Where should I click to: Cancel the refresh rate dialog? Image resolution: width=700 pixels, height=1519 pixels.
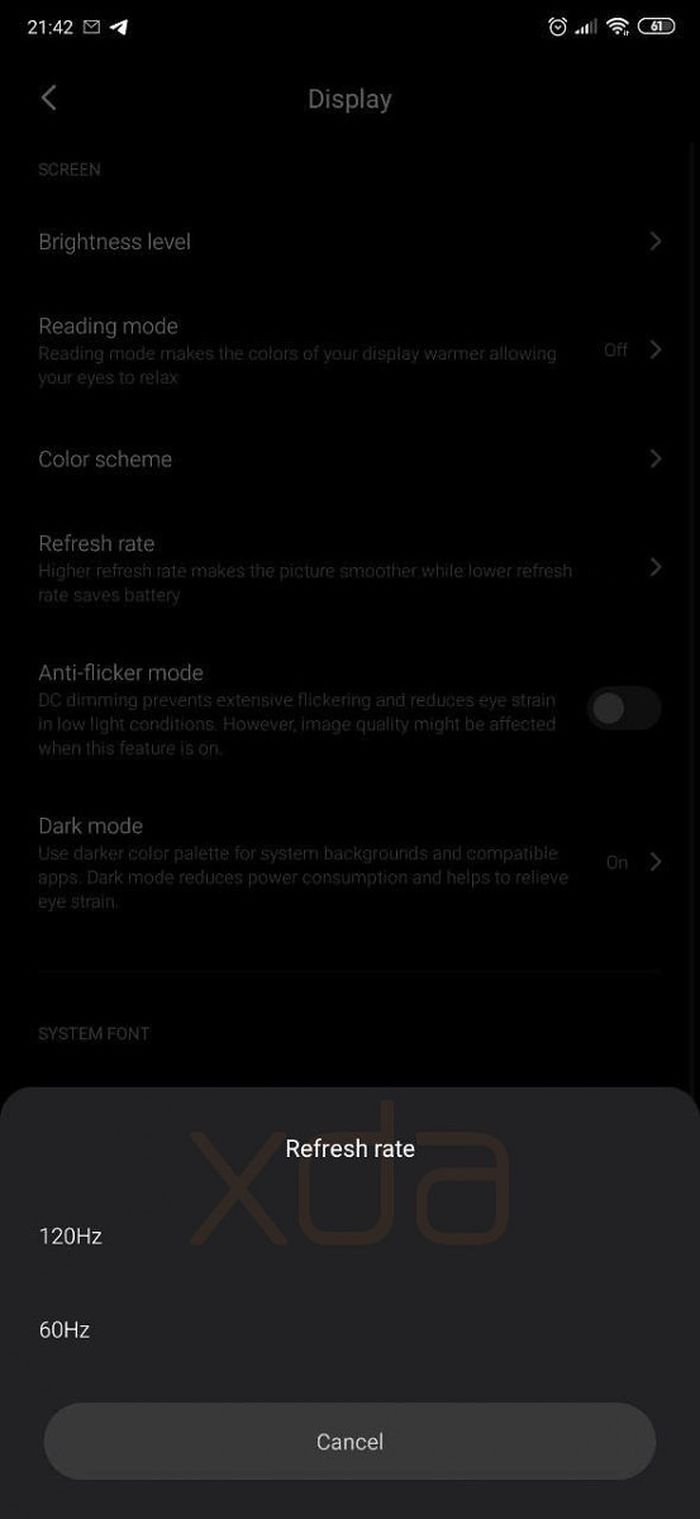point(350,1441)
